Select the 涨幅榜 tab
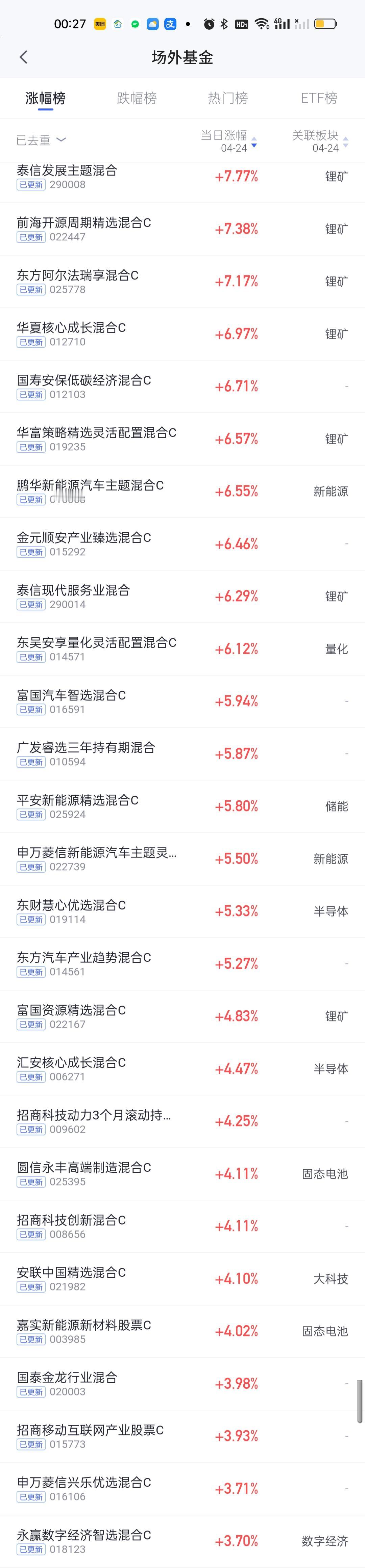 [46, 98]
